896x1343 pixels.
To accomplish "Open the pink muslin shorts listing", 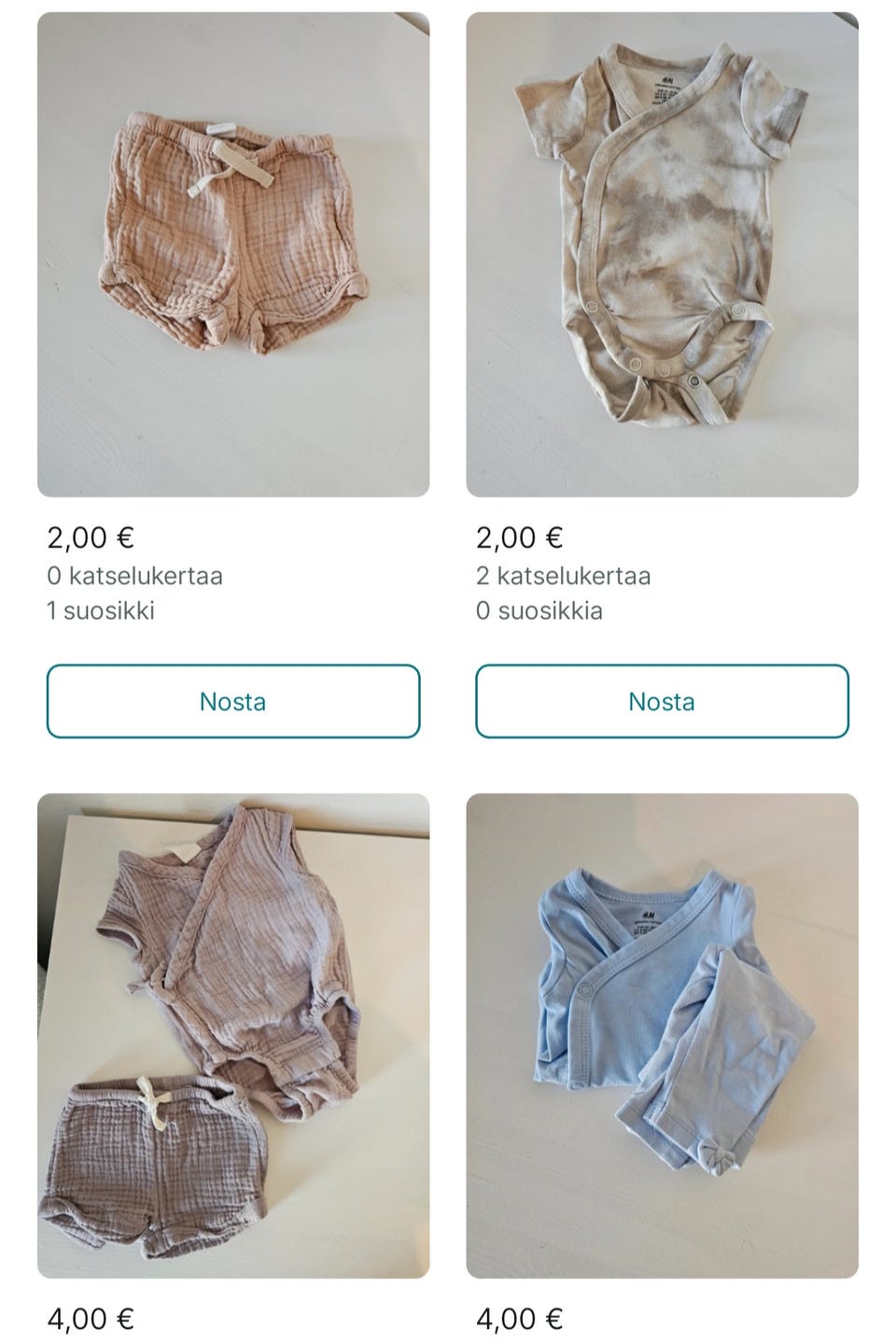I will (233, 254).
